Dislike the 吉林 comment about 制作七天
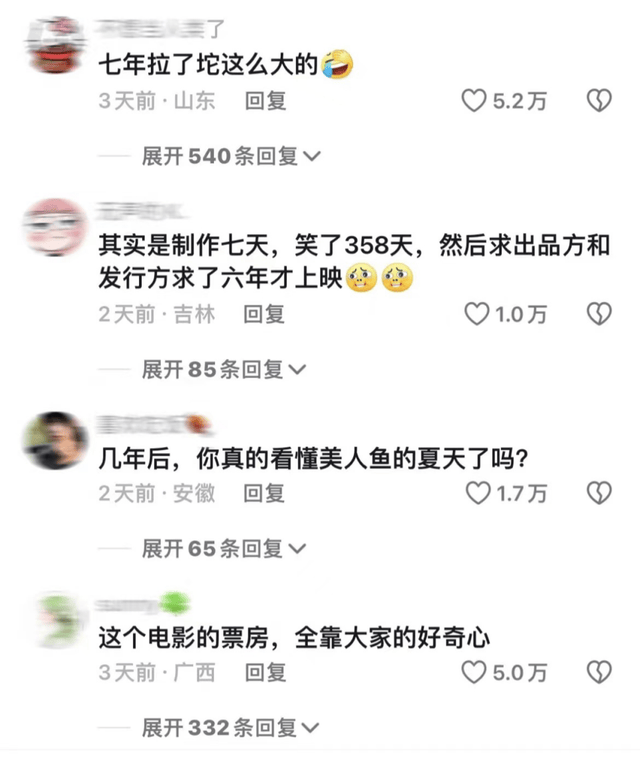 598,314
